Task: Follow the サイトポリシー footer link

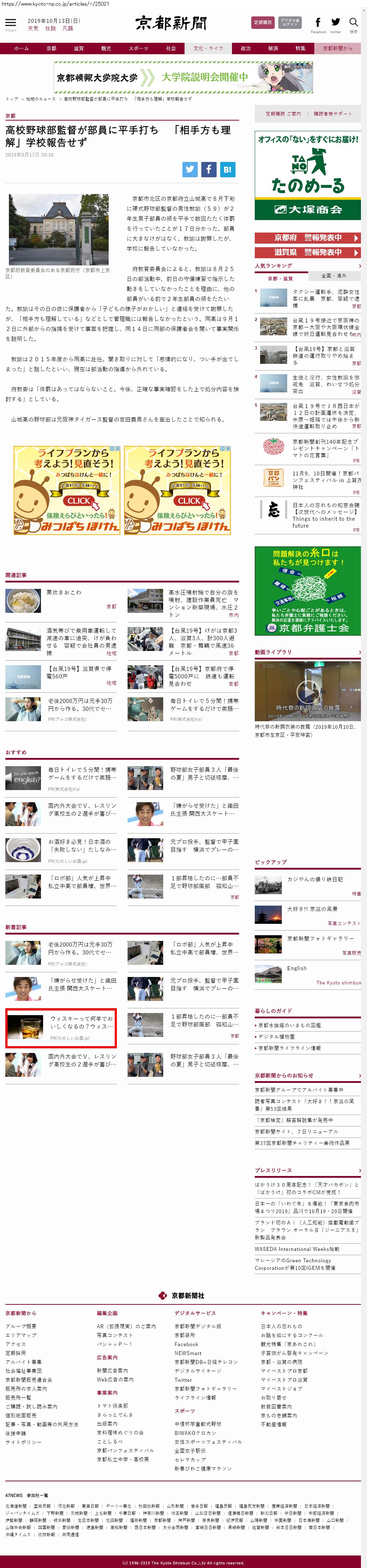Action: [24, 1442]
